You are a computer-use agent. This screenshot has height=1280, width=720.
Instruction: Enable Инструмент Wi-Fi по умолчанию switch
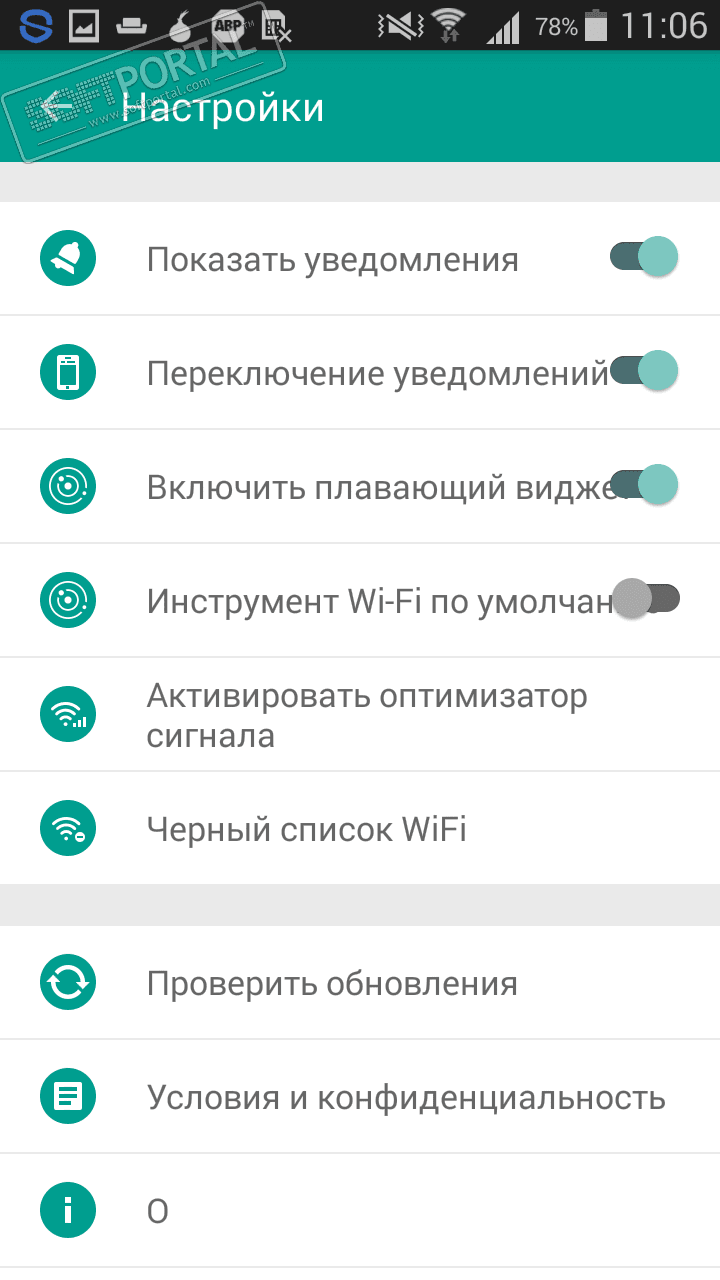pos(645,599)
